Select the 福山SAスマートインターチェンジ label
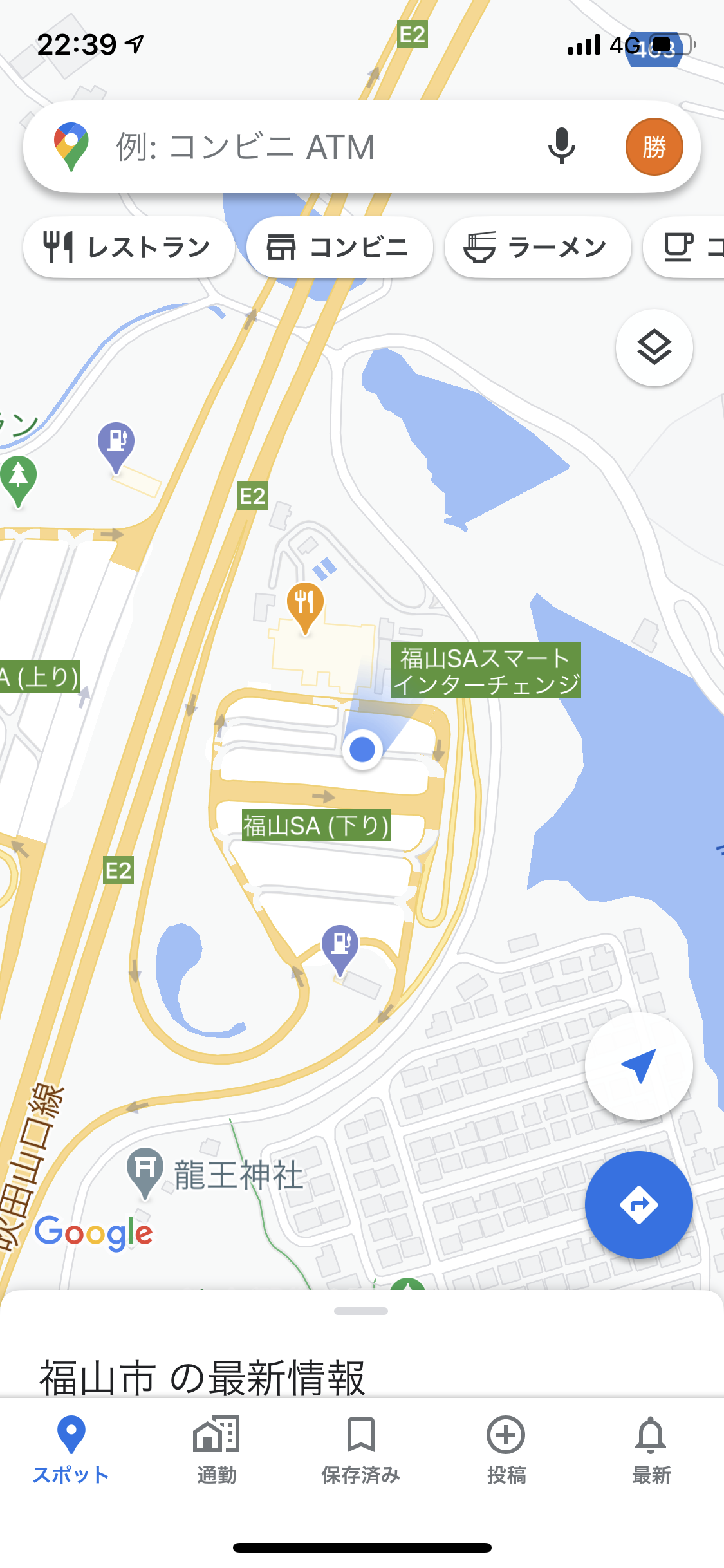 coord(487,671)
